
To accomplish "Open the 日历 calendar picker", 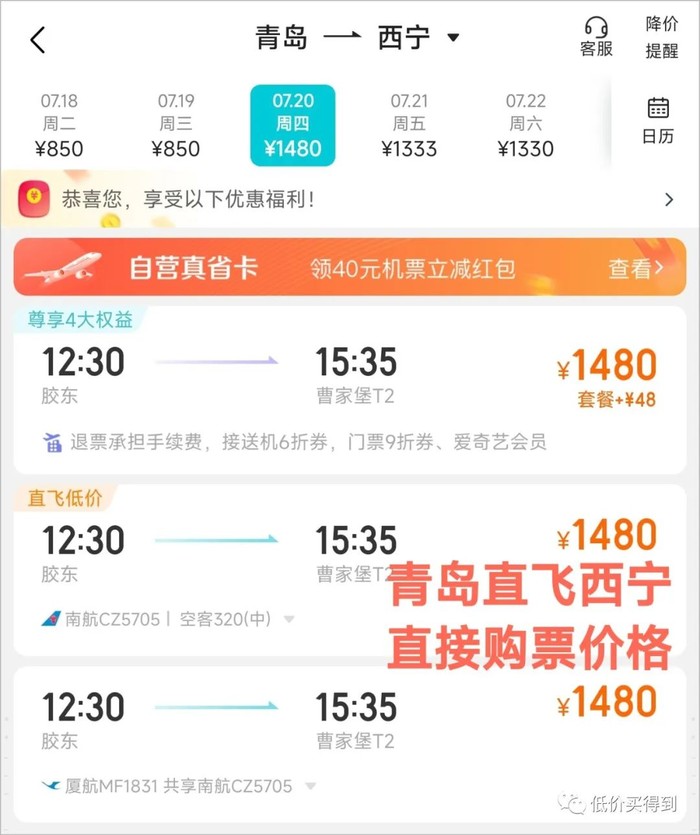I will [x=657, y=120].
